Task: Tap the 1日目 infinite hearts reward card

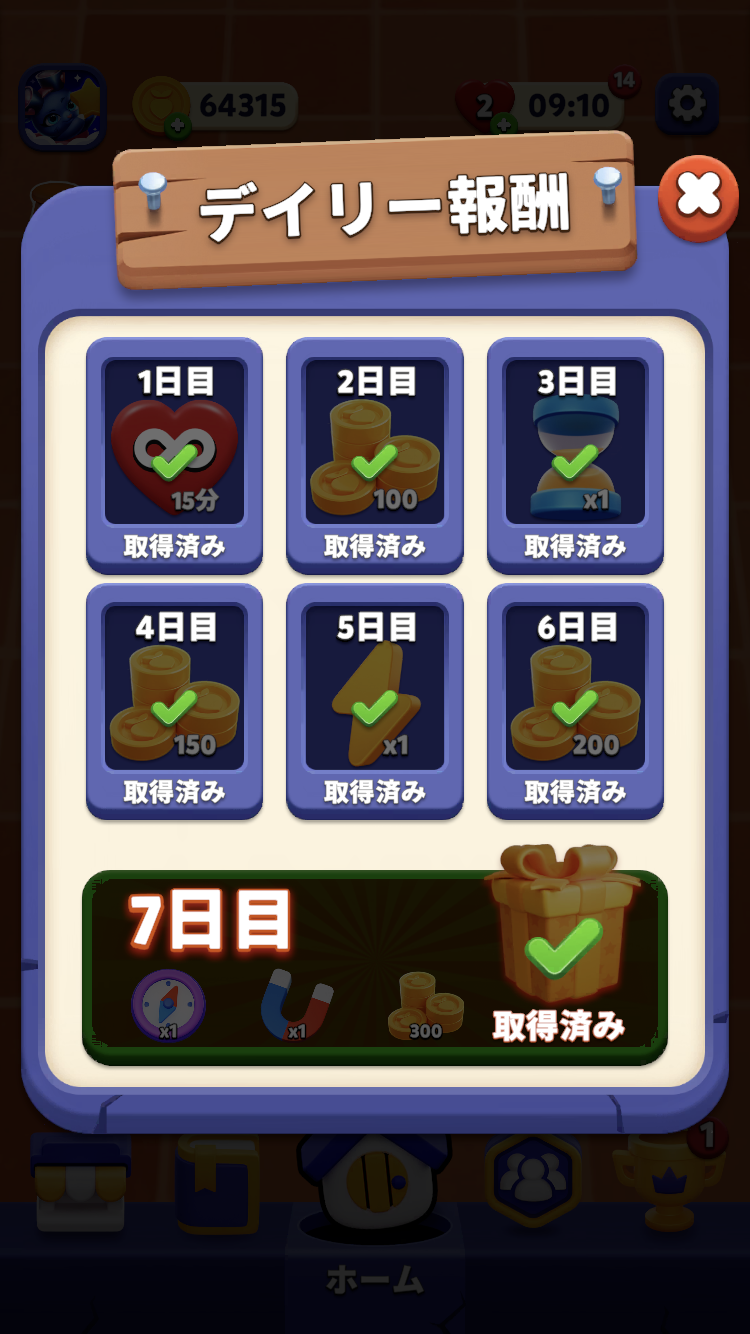Action: (x=175, y=456)
